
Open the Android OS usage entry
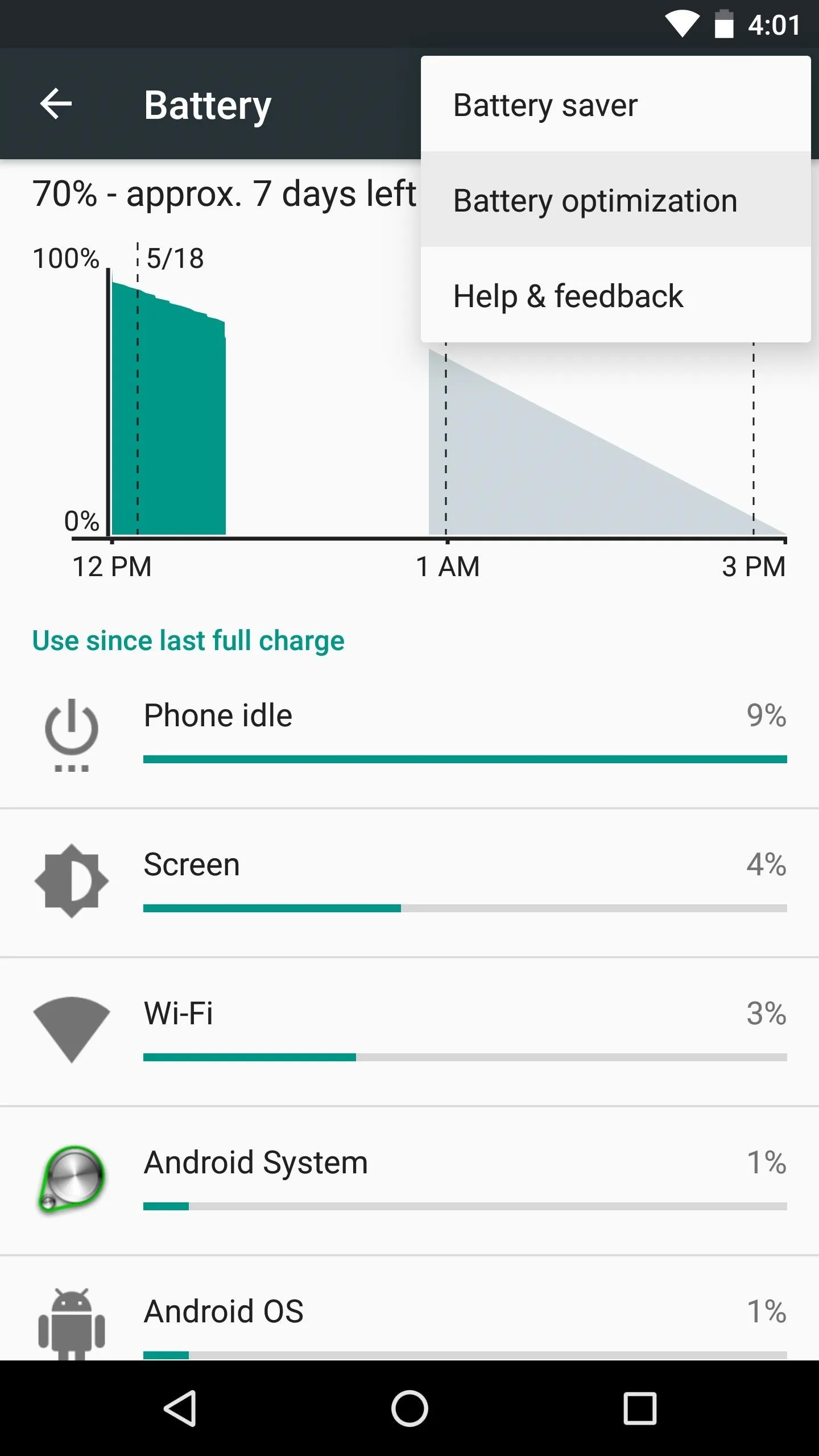(409, 1308)
